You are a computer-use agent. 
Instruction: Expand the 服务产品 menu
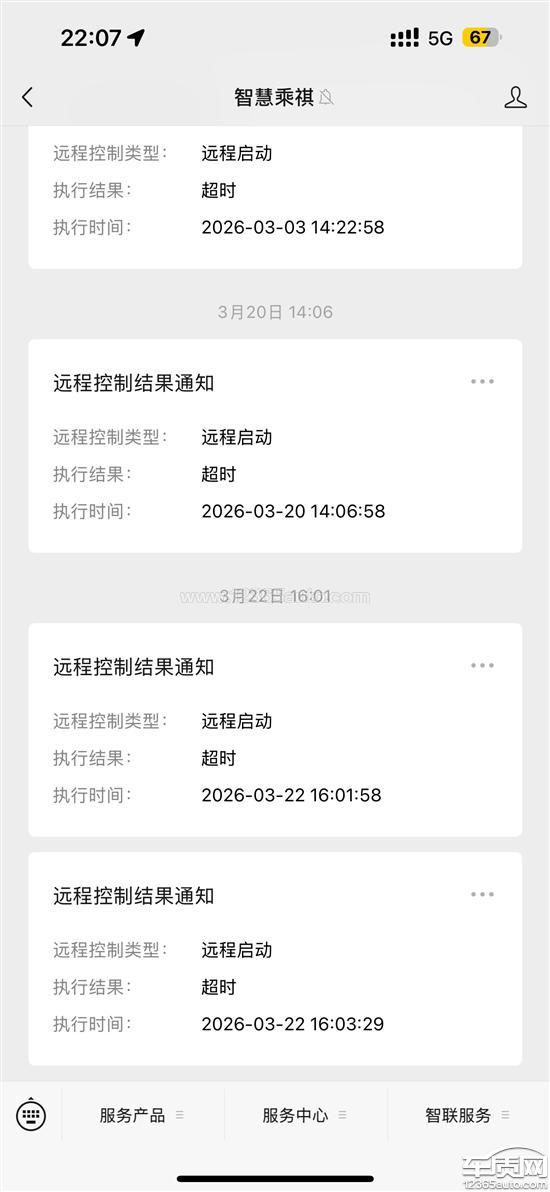tap(142, 1115)
